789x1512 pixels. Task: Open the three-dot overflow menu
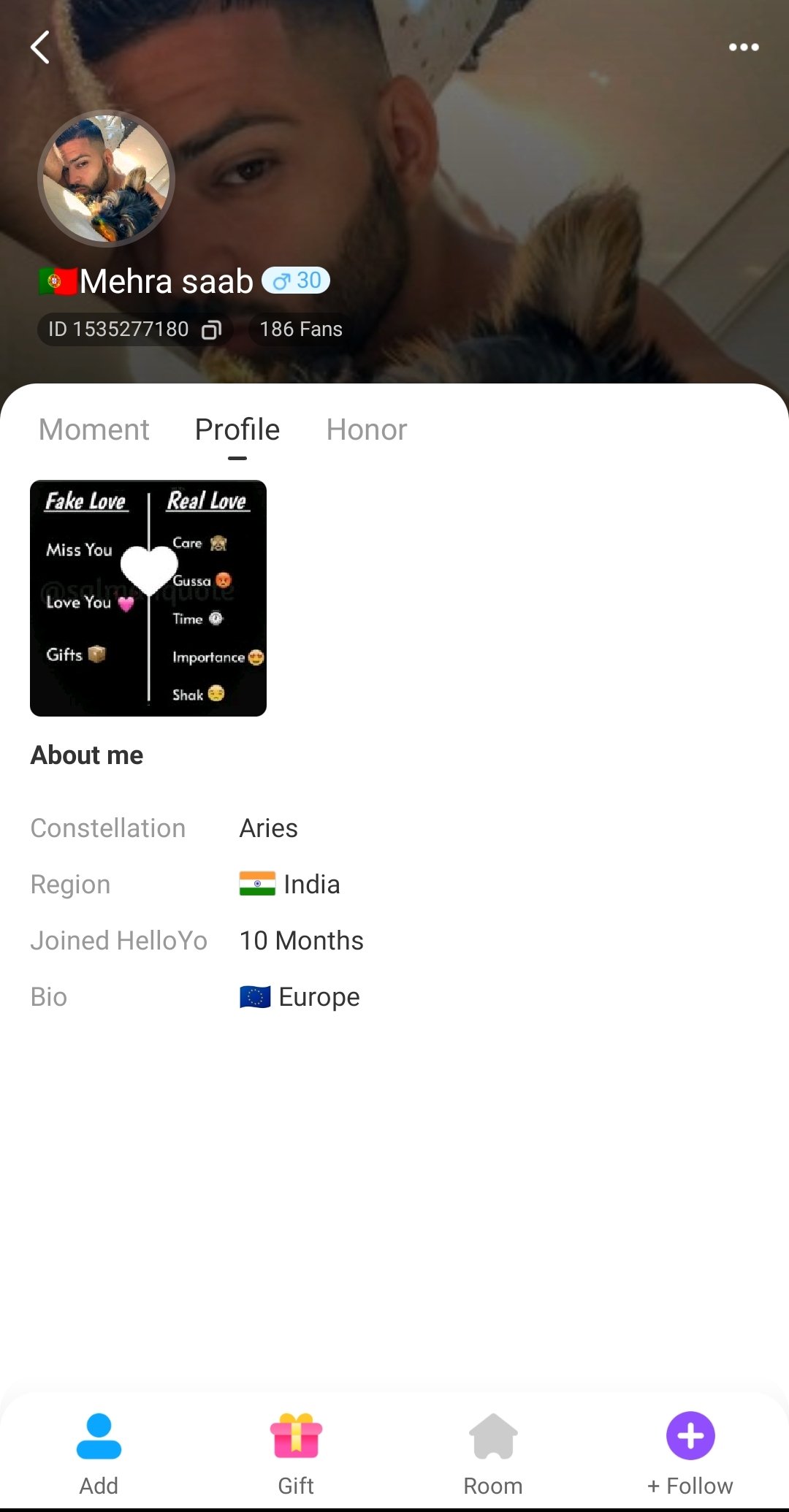(x=744, y=47)
